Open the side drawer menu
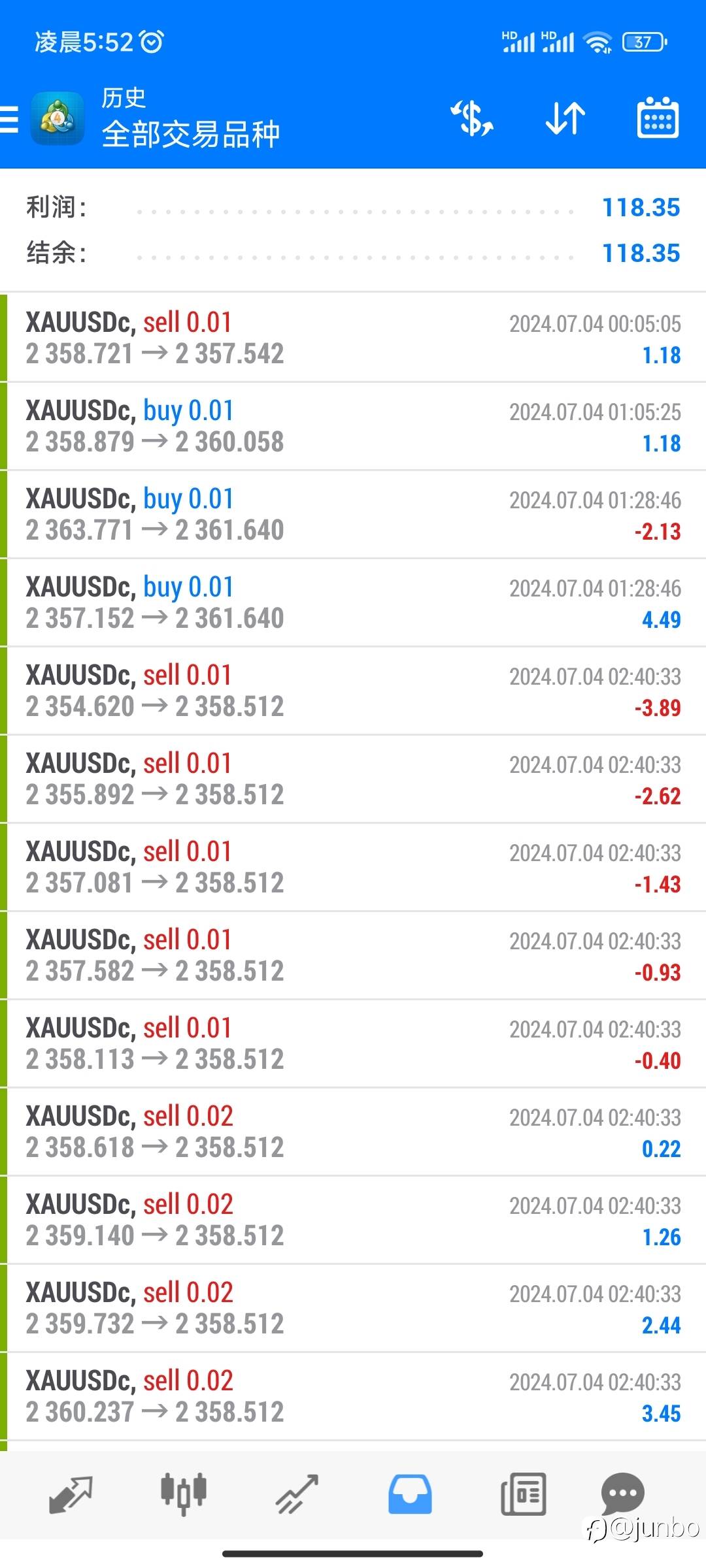 (x=10, y=119)
